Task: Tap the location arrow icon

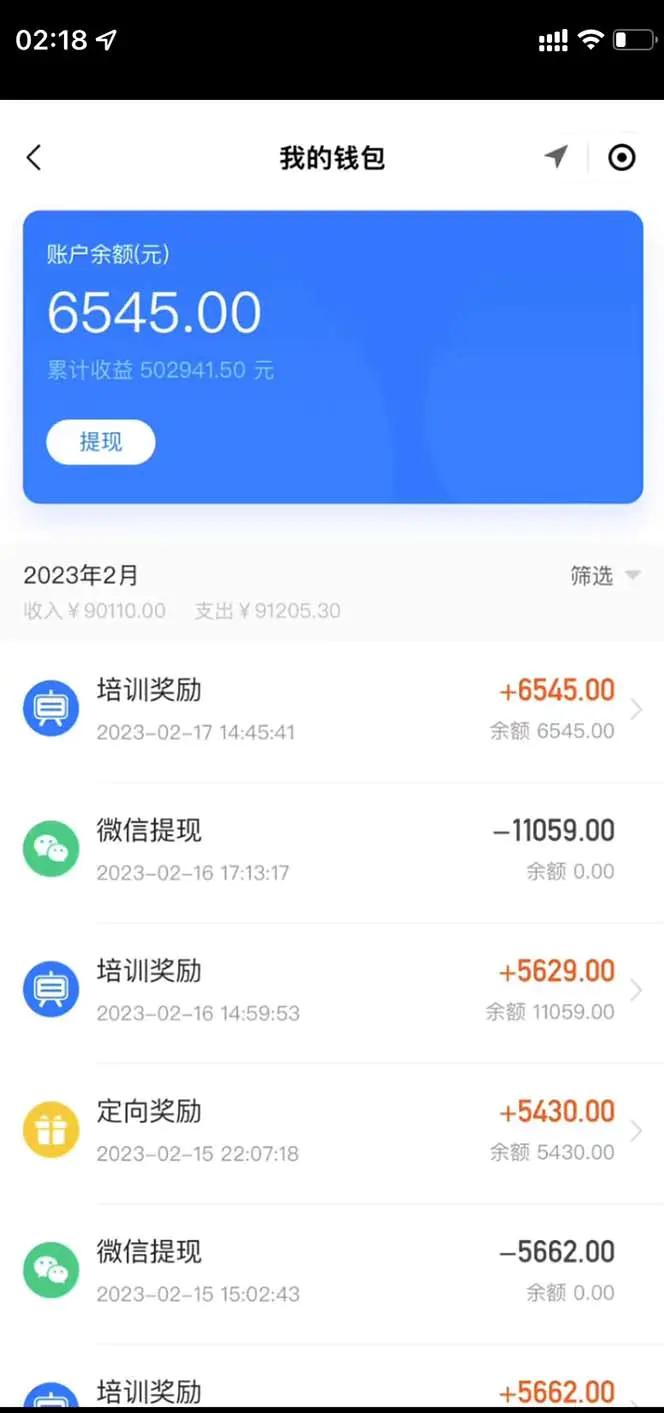Action: click(x=556, y=157)
